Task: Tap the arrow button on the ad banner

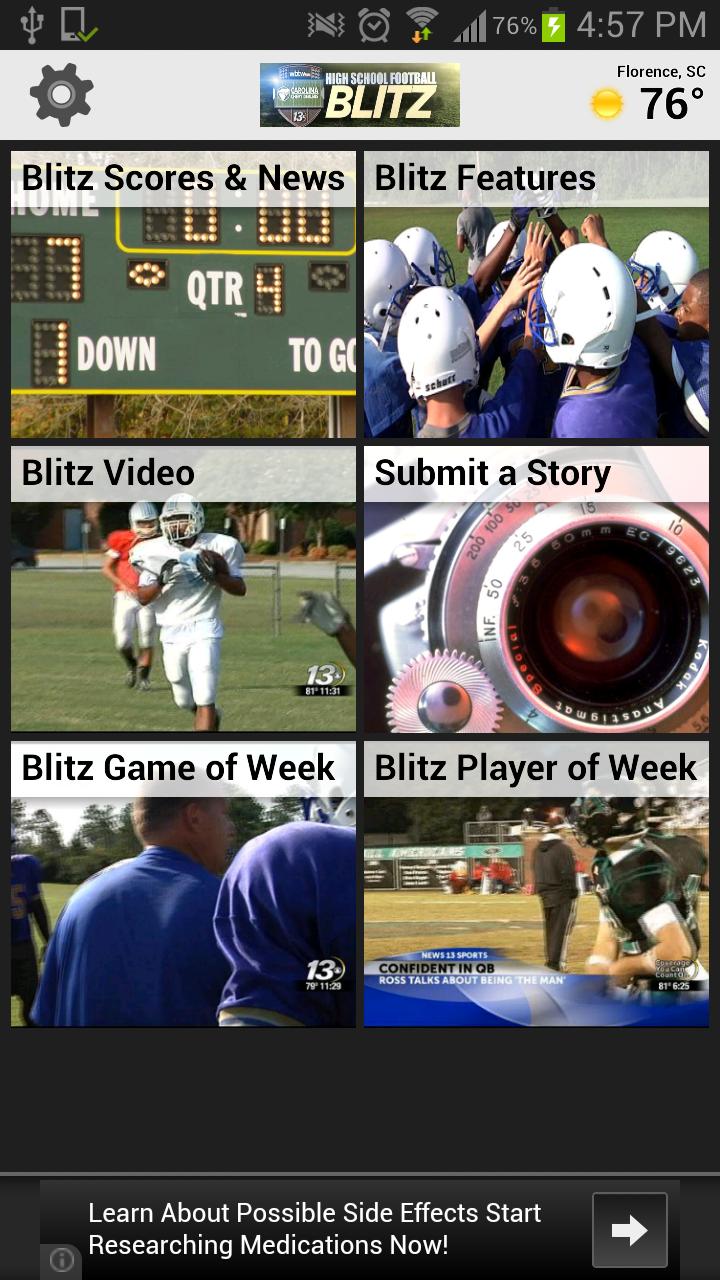Action: tap(629, 1230)
